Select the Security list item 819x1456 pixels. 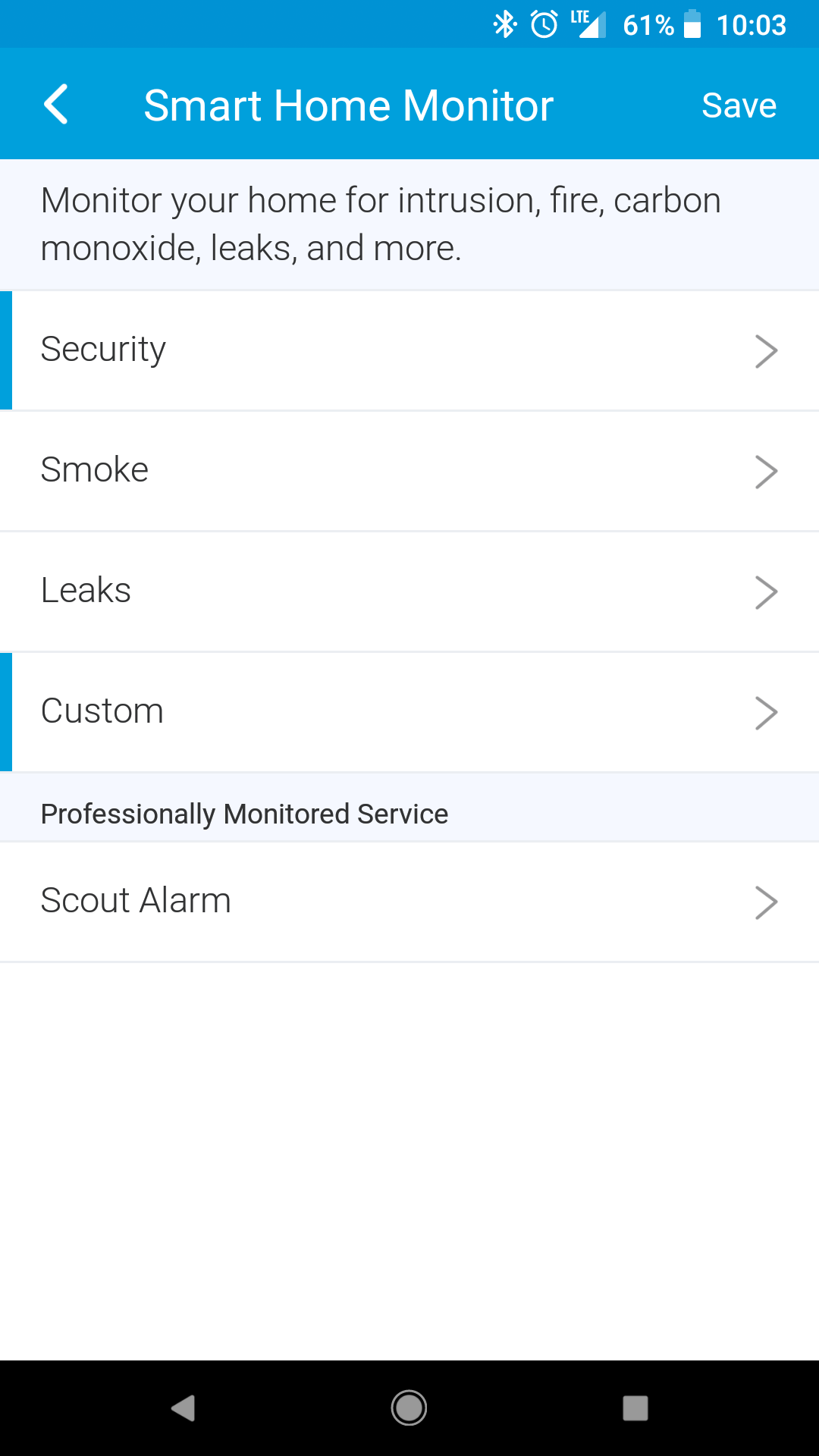pos(103,350)
